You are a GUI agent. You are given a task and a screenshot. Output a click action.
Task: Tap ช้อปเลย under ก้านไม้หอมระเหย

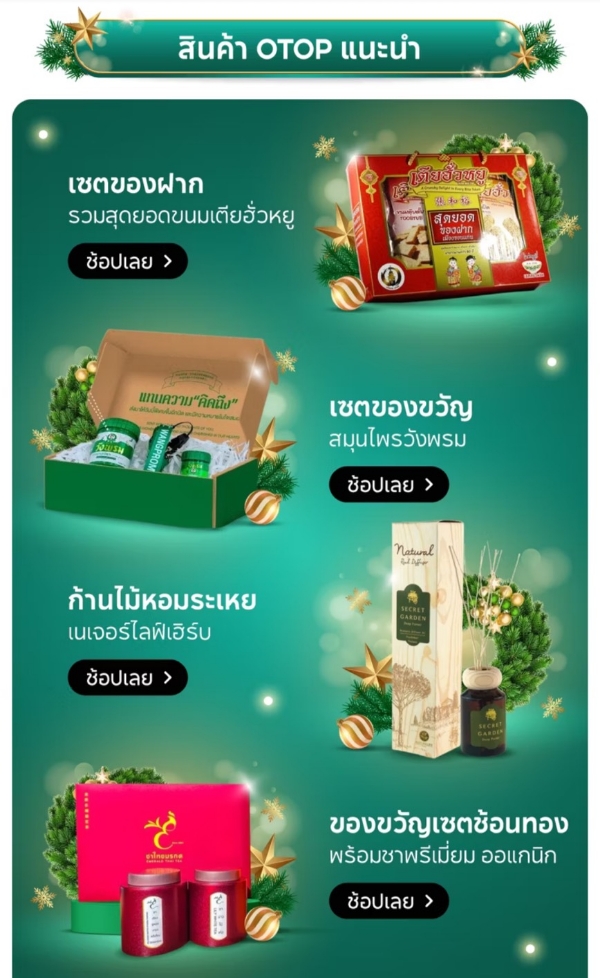(x=127, y=678)
